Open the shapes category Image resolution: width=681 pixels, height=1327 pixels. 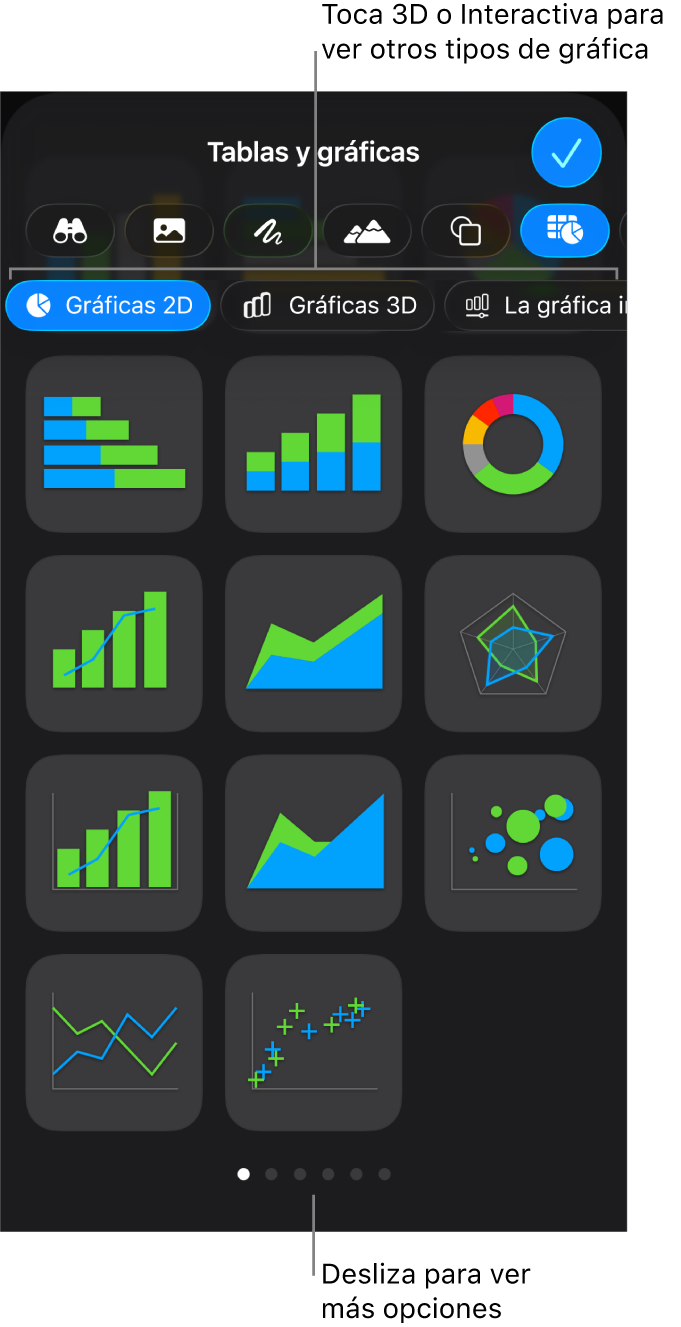coord(466,231)
